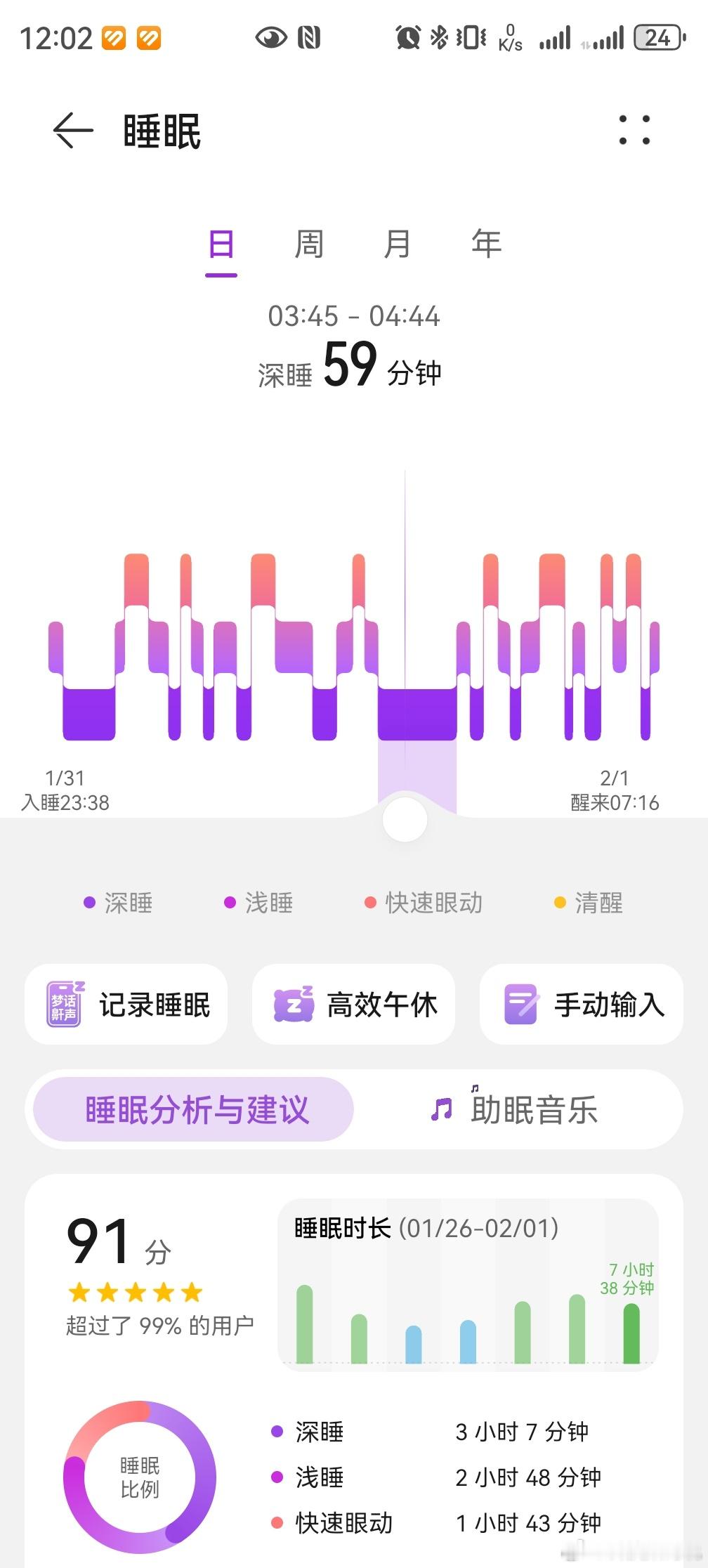Toggle the 快速眼动 legend entry
Image resolution: width=708 pixels, height=1568 pixels.
click(x=370, y=903)
